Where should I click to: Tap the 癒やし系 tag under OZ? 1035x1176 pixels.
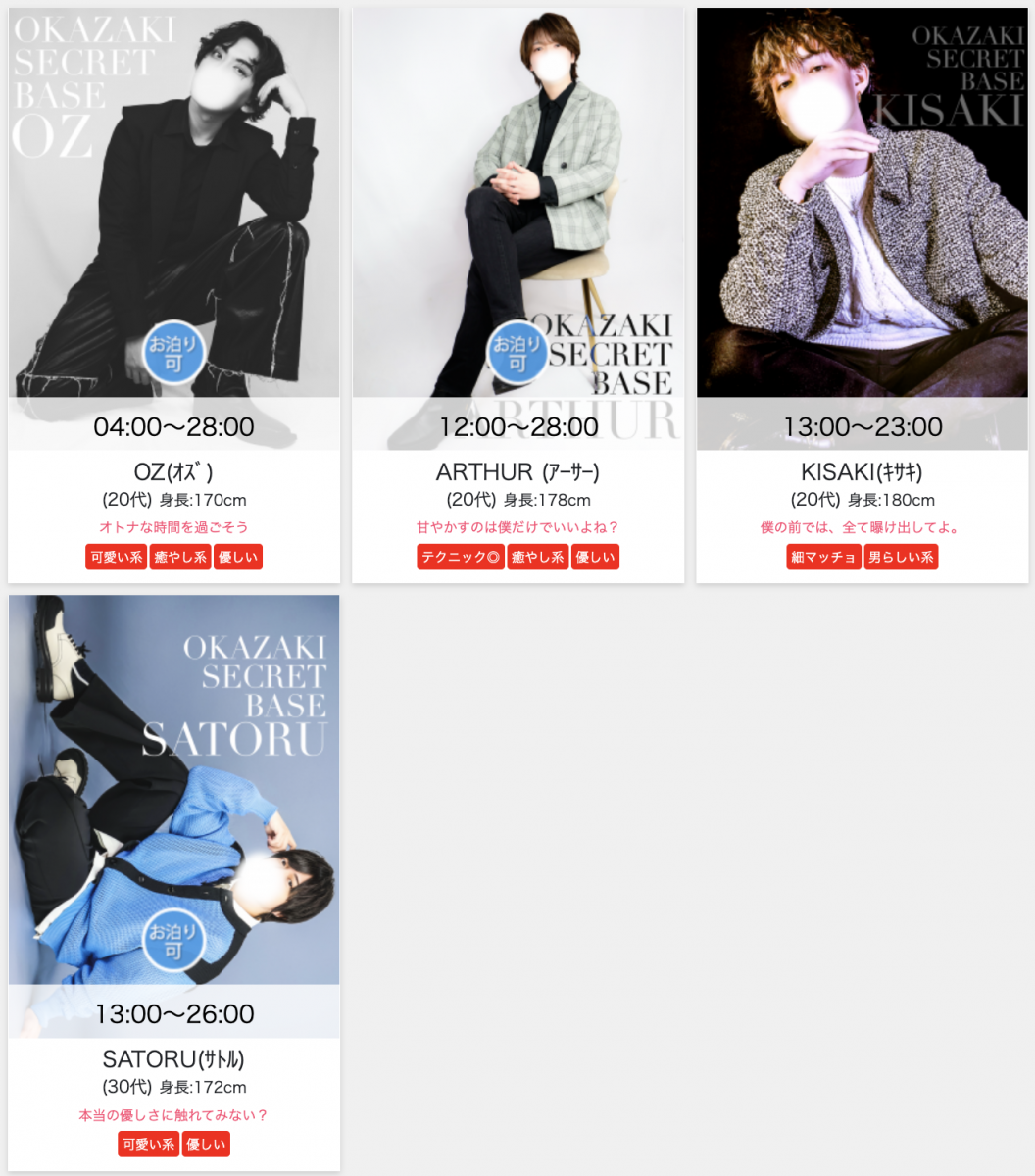click(180, 558)
